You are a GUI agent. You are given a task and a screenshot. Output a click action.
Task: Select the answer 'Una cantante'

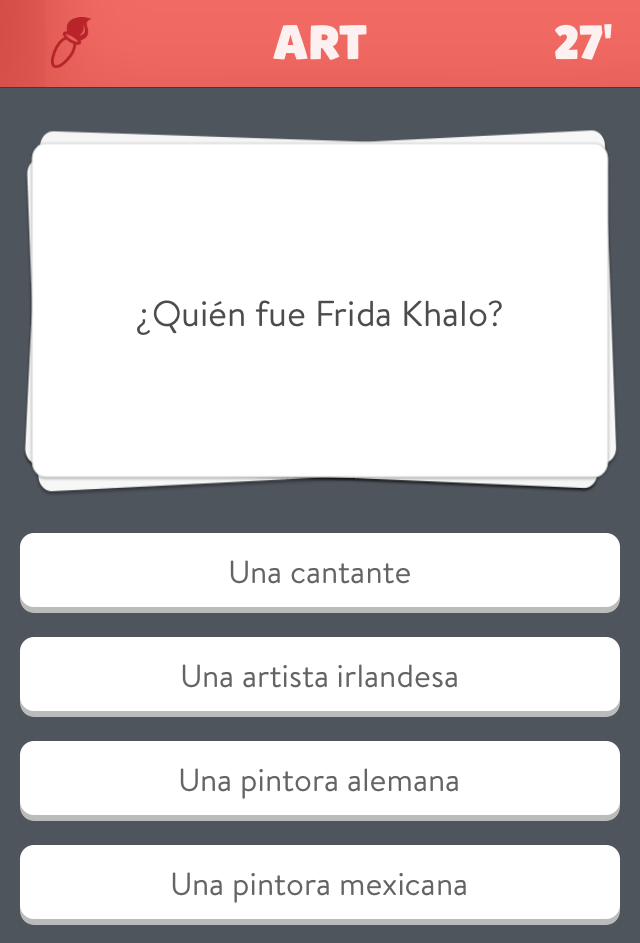coord(320,572)
